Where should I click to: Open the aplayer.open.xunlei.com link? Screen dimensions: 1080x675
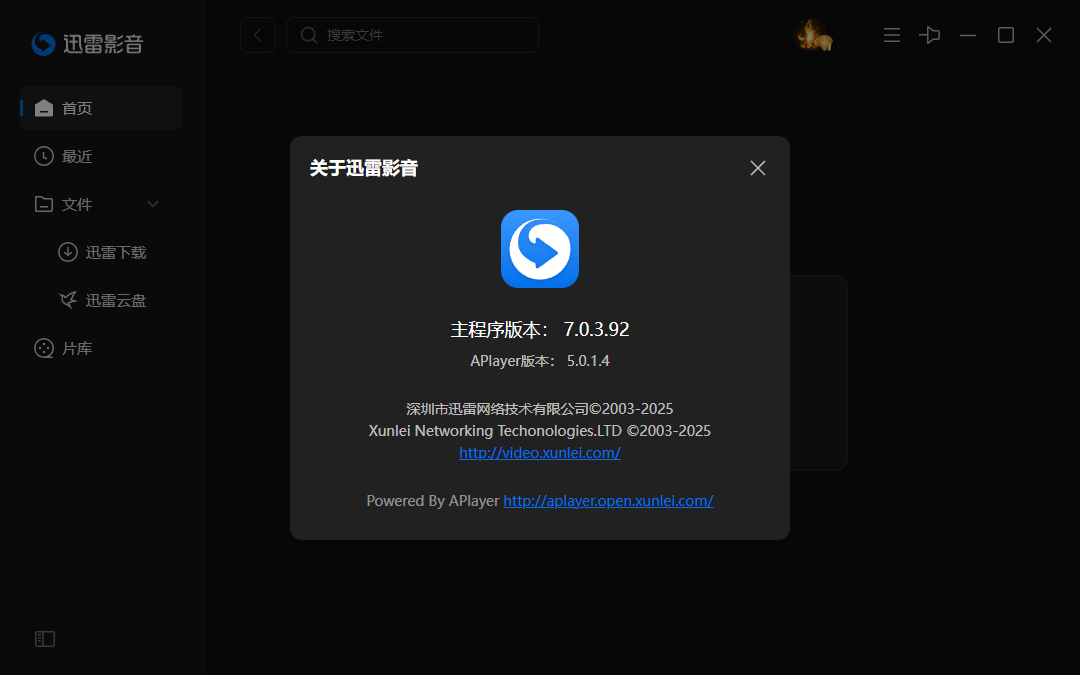(x=608, y=501)
